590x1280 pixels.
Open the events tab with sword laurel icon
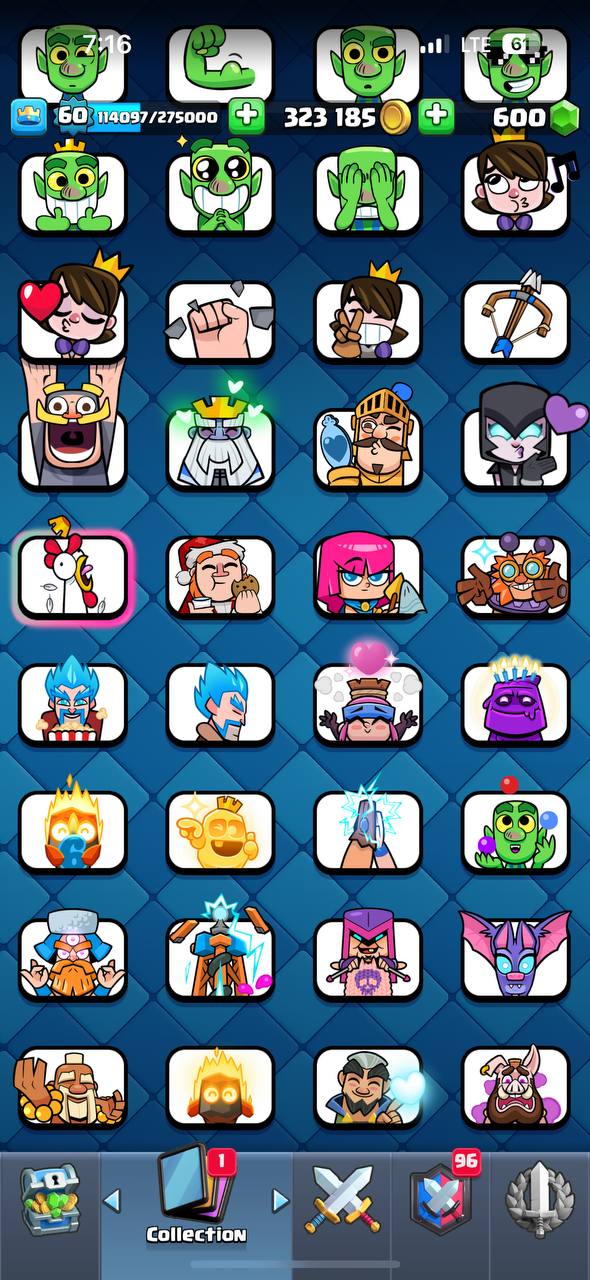click(x=538, y=1198)
